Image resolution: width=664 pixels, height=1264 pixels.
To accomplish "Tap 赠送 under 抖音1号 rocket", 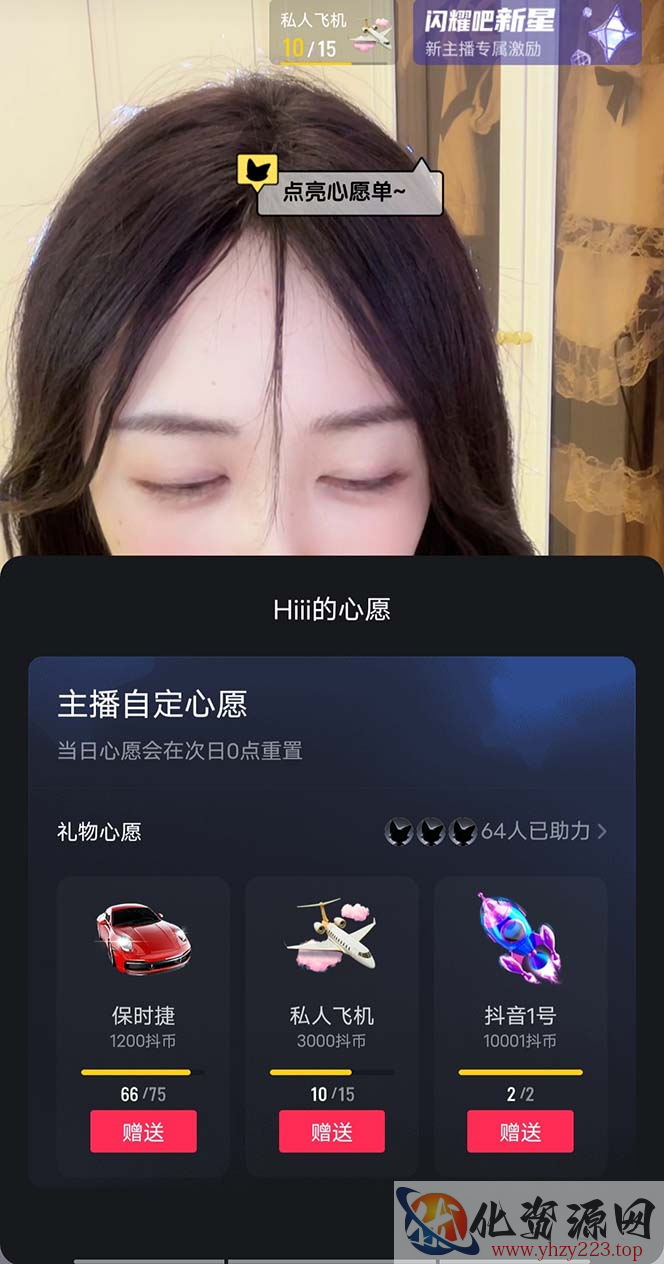I will 520,1131.
